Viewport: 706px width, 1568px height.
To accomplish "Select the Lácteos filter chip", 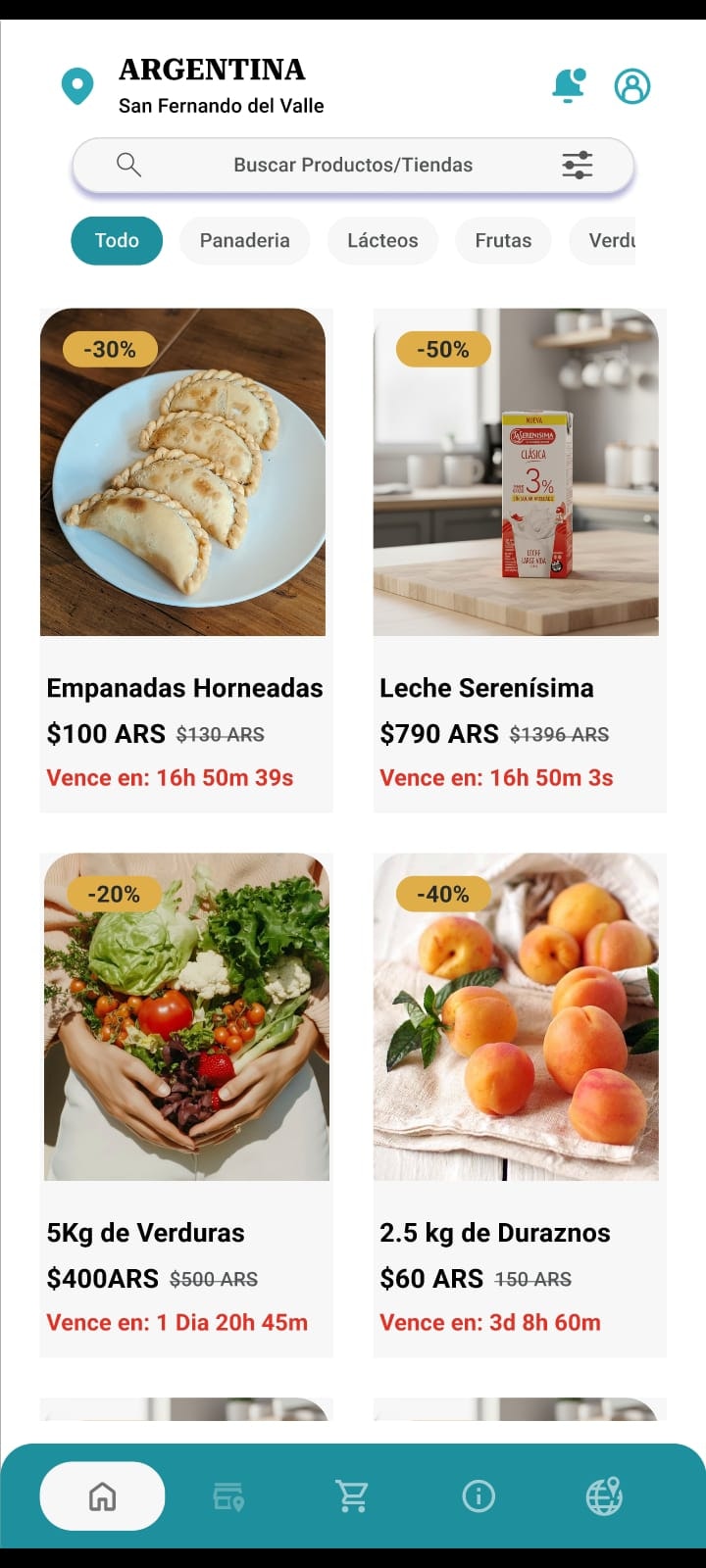I will click(382, 240).
